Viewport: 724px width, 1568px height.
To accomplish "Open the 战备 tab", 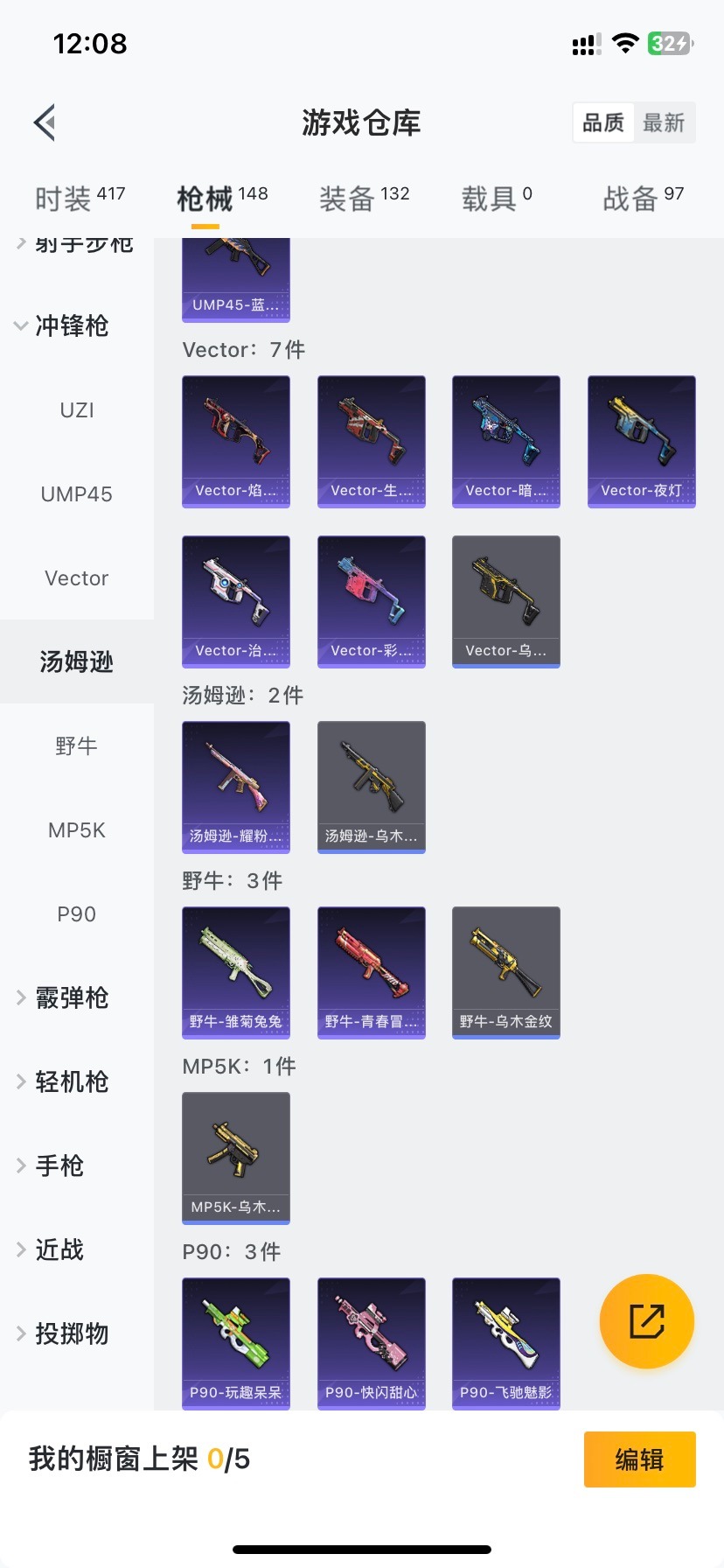I will [643, 198].
